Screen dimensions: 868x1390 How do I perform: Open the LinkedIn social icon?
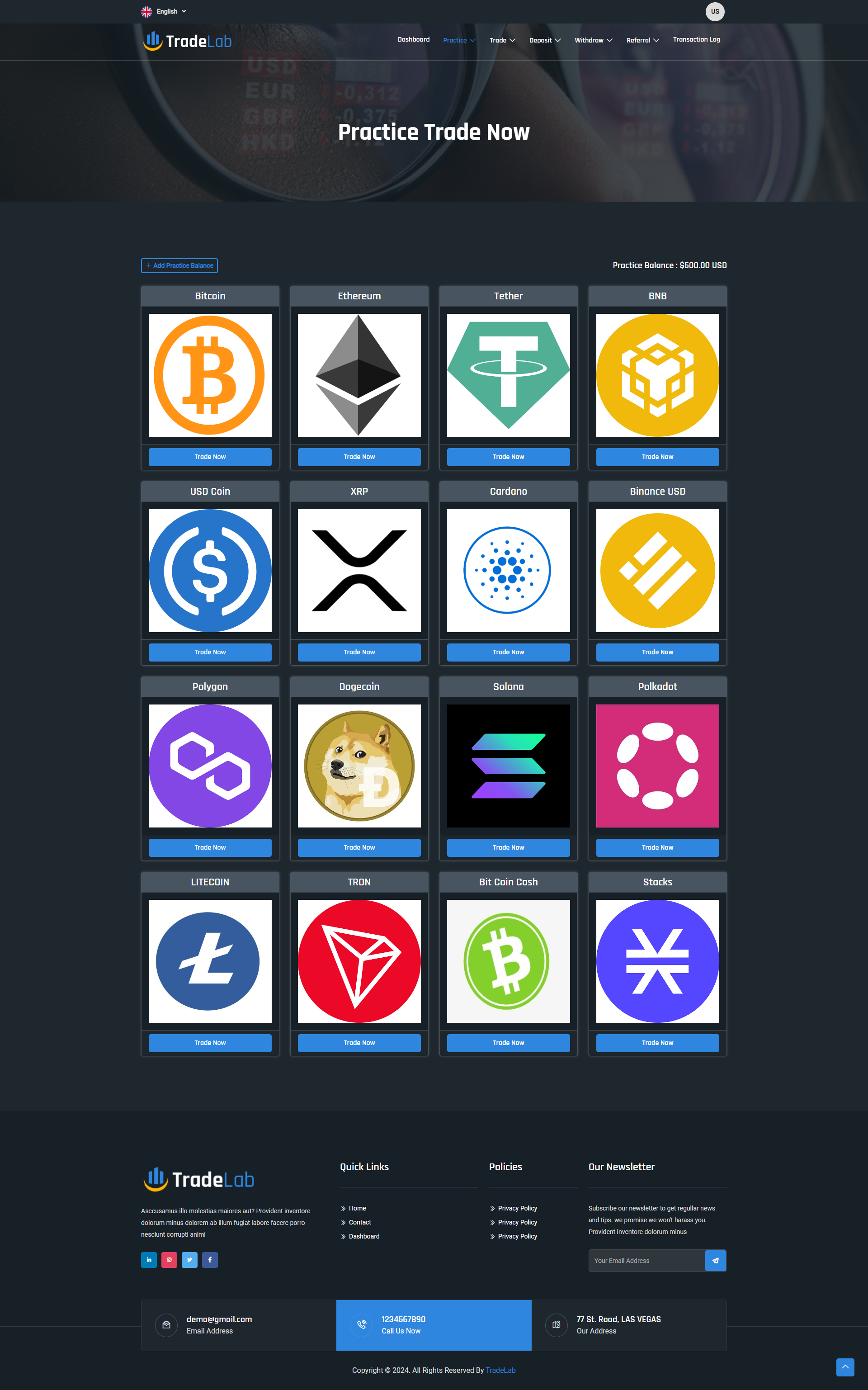point(149,1260)
